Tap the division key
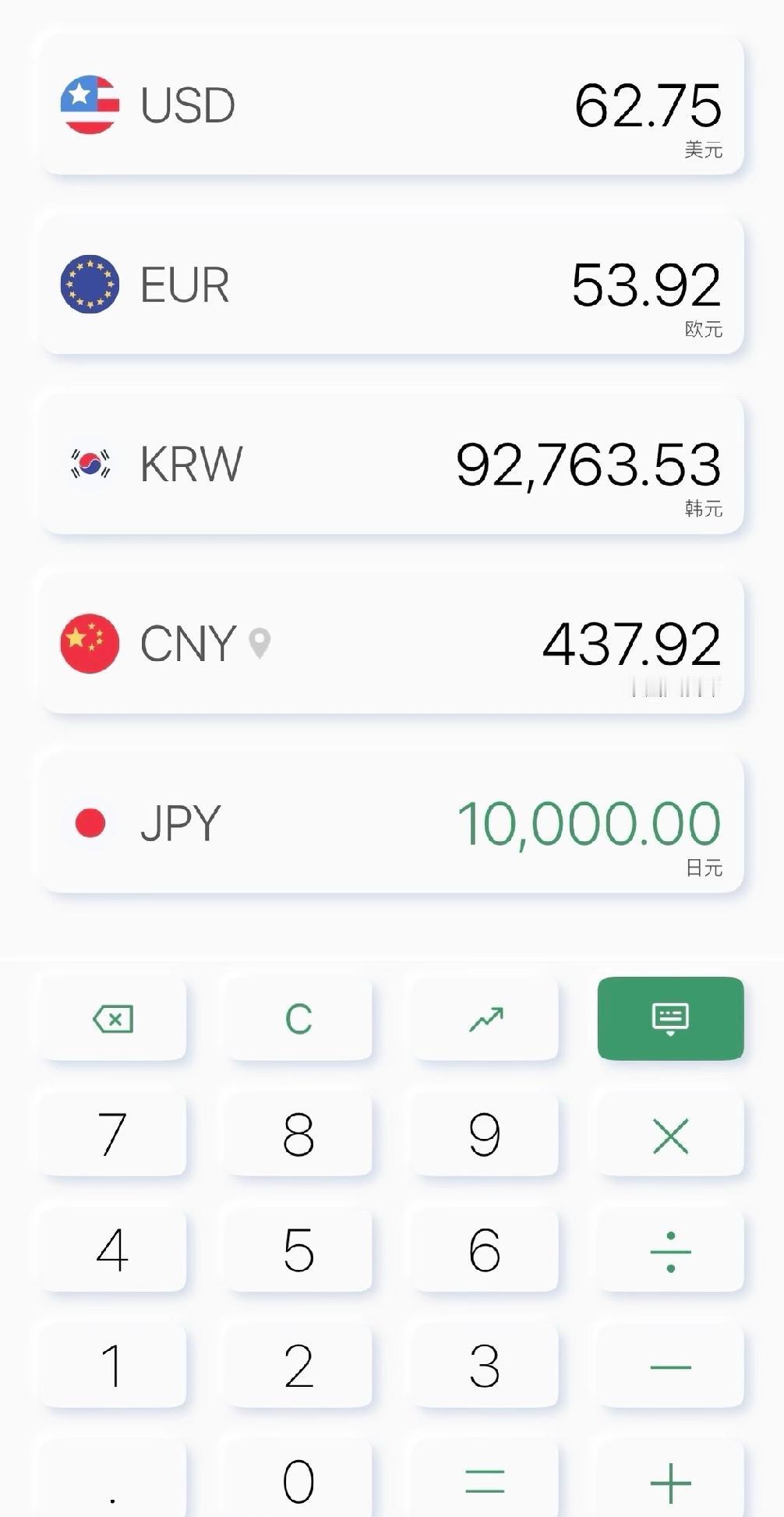Screen dimensions: 784x1517 click(670, 1250)
